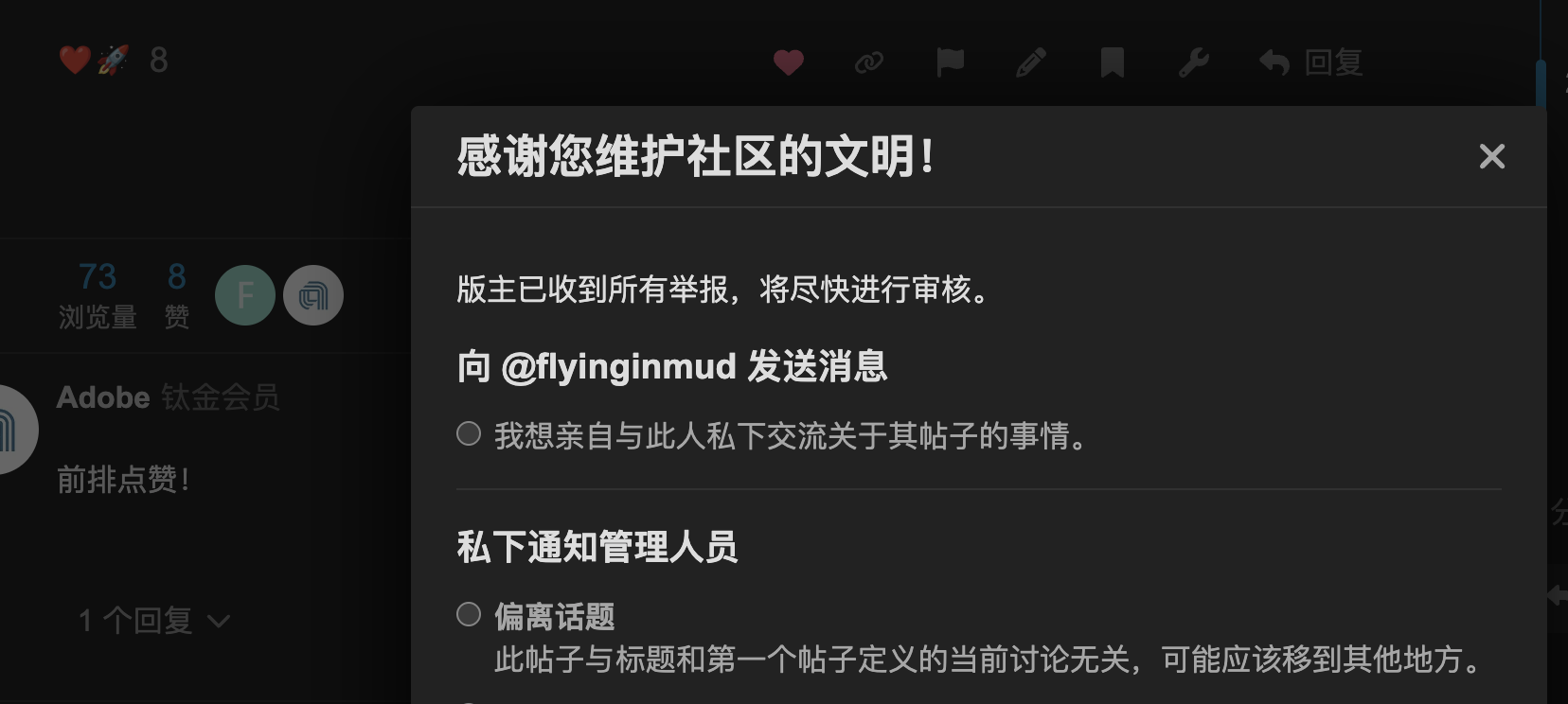Open the green F user avatar

point(245,295)
